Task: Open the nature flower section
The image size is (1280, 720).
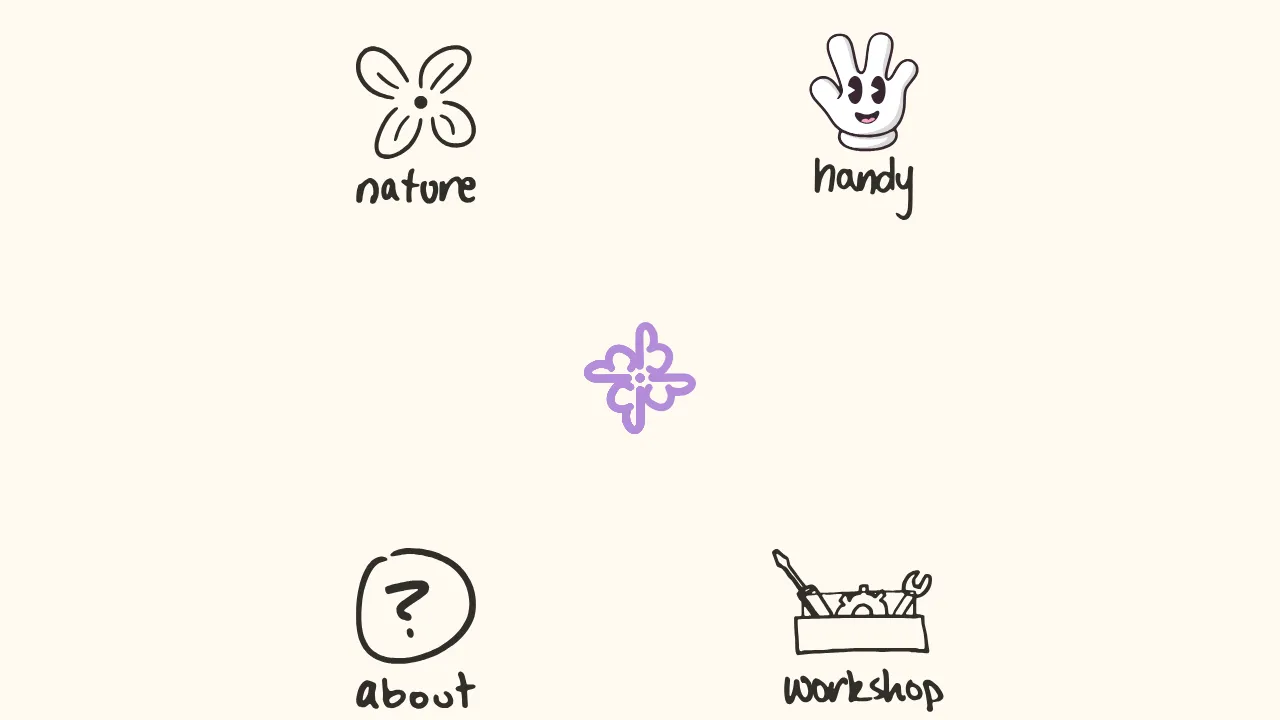Action: 416,103
